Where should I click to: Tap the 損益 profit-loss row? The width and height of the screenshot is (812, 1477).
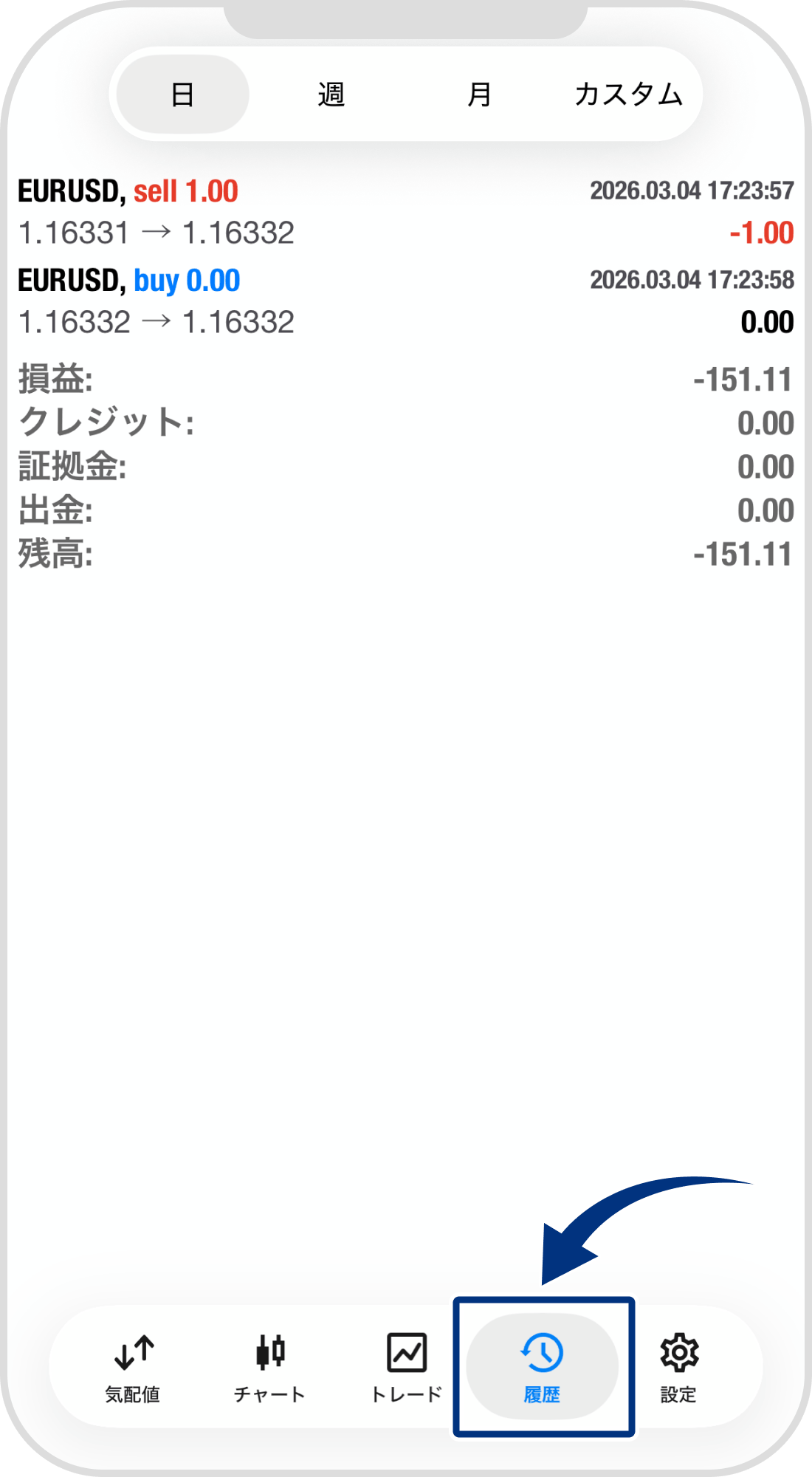(x=406, y=379)
